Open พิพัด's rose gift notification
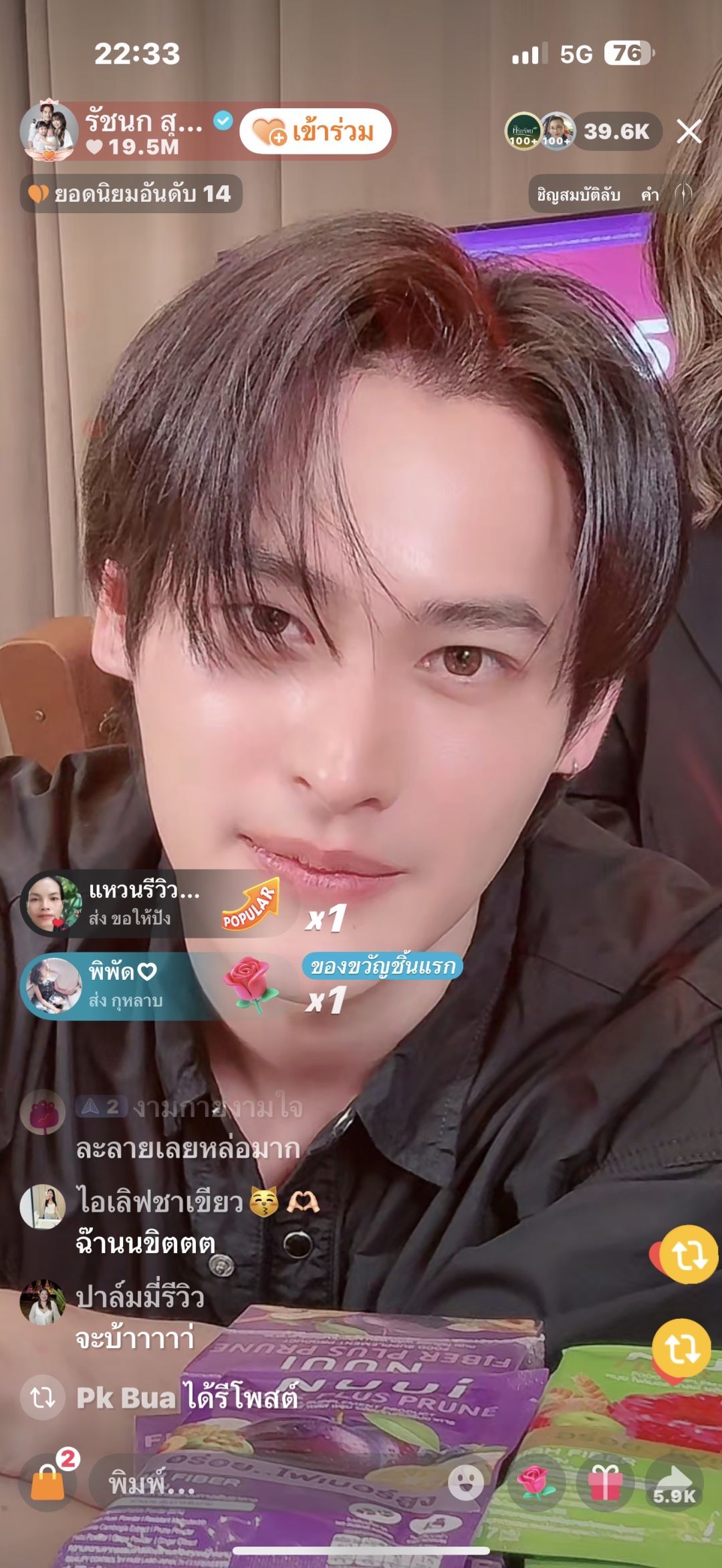The image size is (722, 1568). 154,986
